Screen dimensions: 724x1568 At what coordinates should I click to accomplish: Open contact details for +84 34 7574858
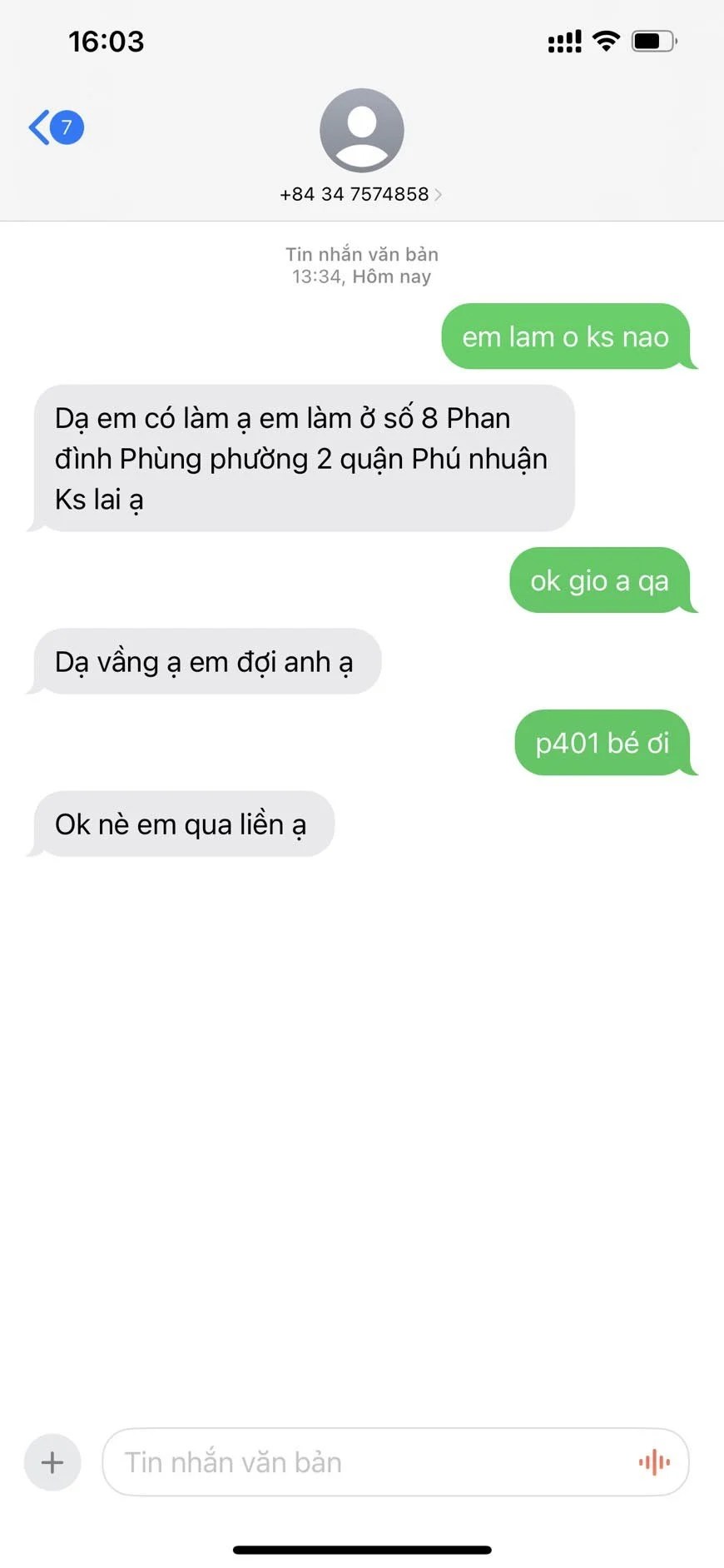tap(361, 194)
